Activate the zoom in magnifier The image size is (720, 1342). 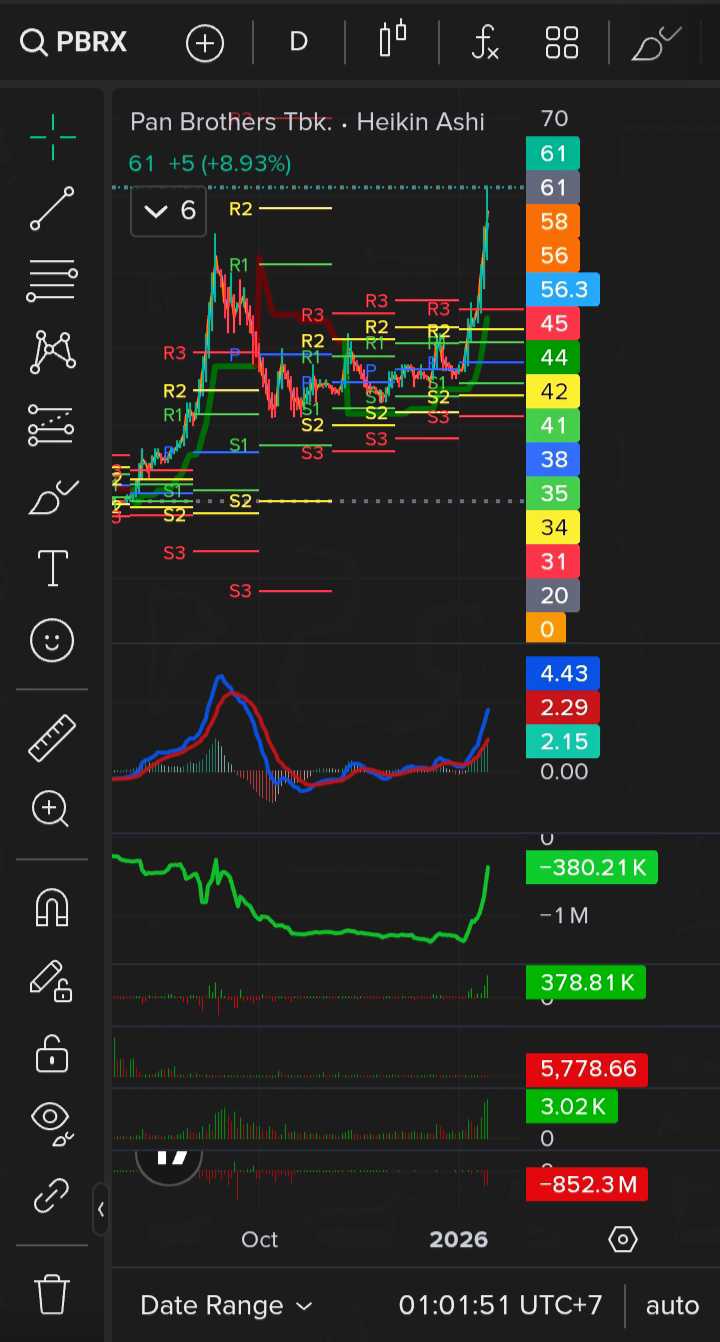tap(52, 809)
